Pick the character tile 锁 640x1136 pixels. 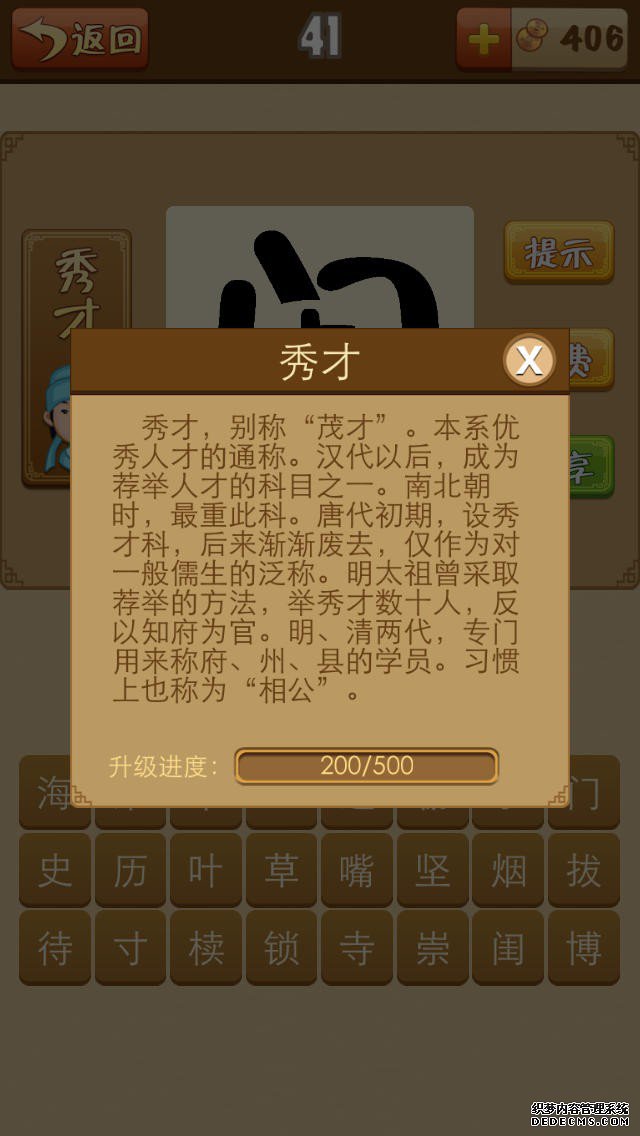coord(282,947)
